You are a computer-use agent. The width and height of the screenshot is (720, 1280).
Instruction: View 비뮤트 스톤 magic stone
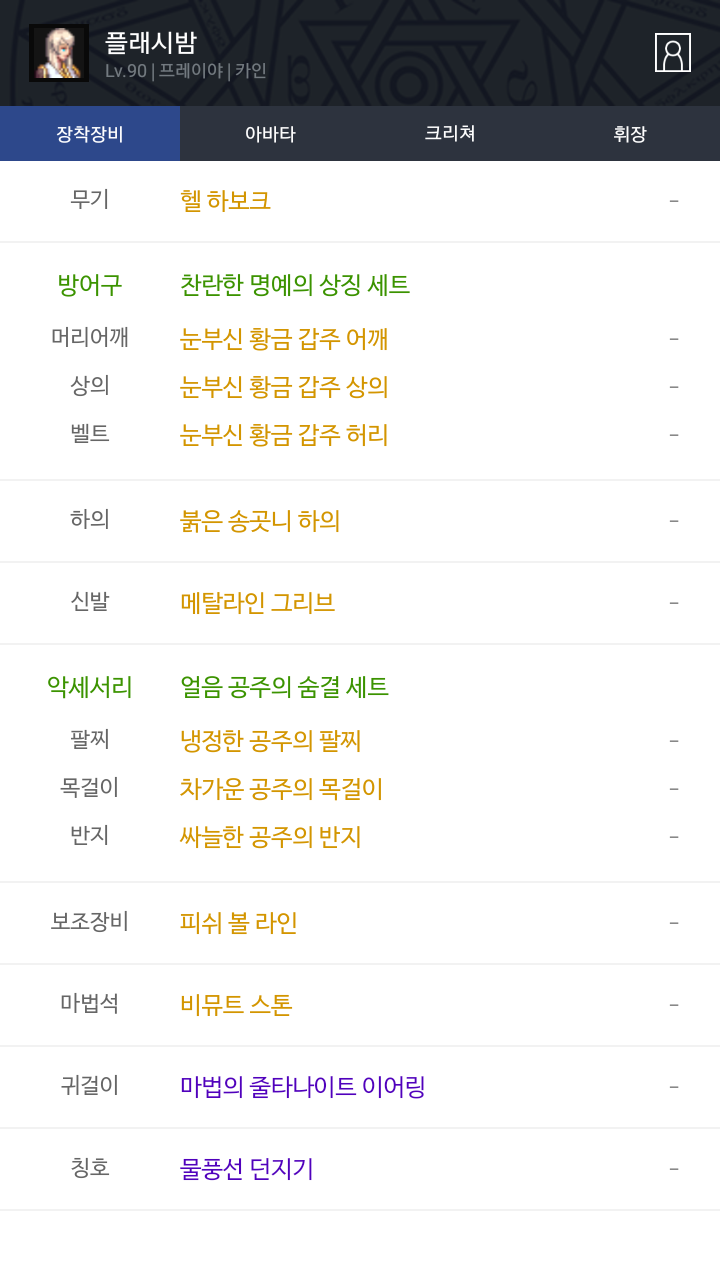[x=236, y=1004]
